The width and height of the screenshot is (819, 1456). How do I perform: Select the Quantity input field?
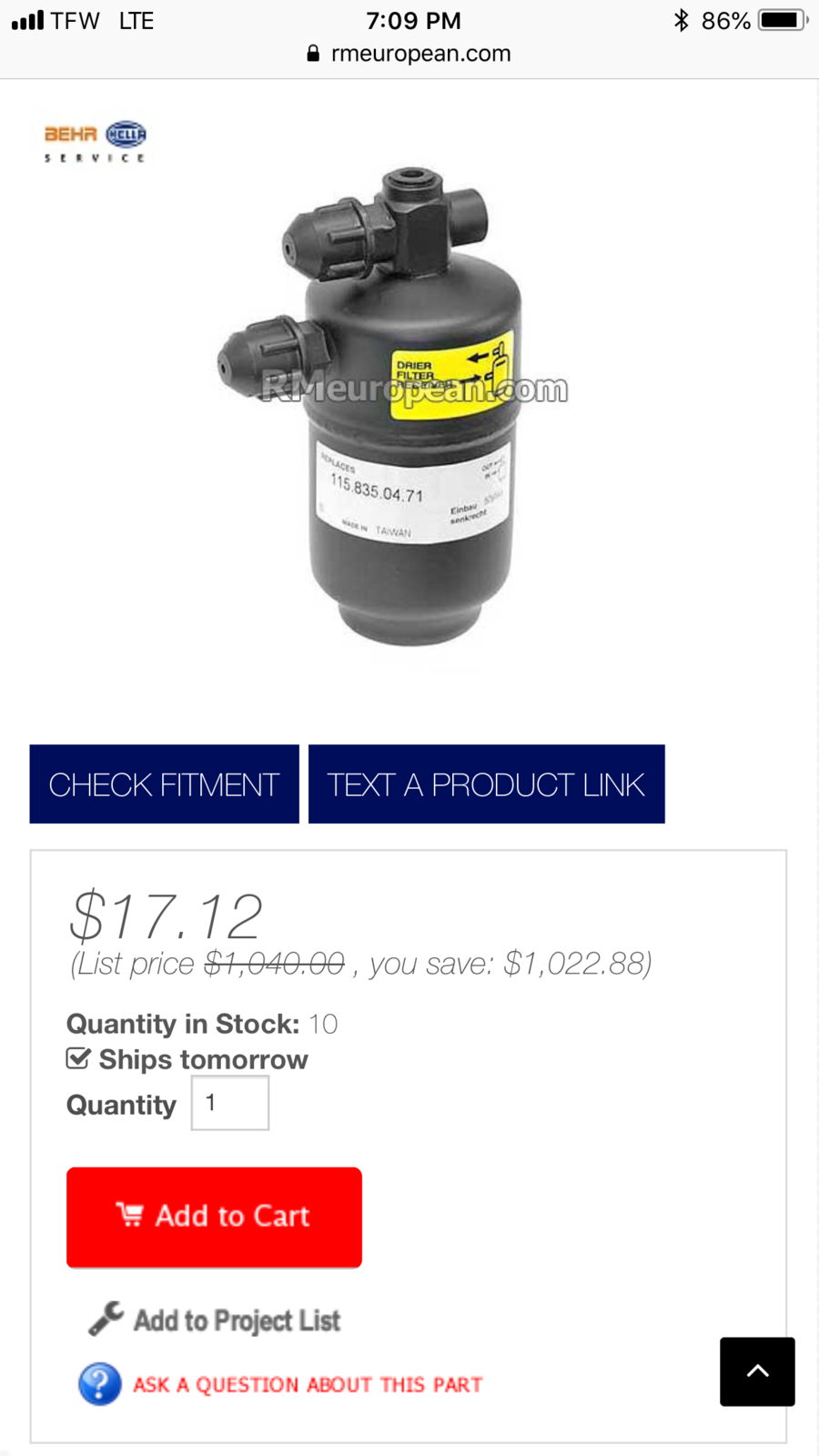coord(229,1103)
